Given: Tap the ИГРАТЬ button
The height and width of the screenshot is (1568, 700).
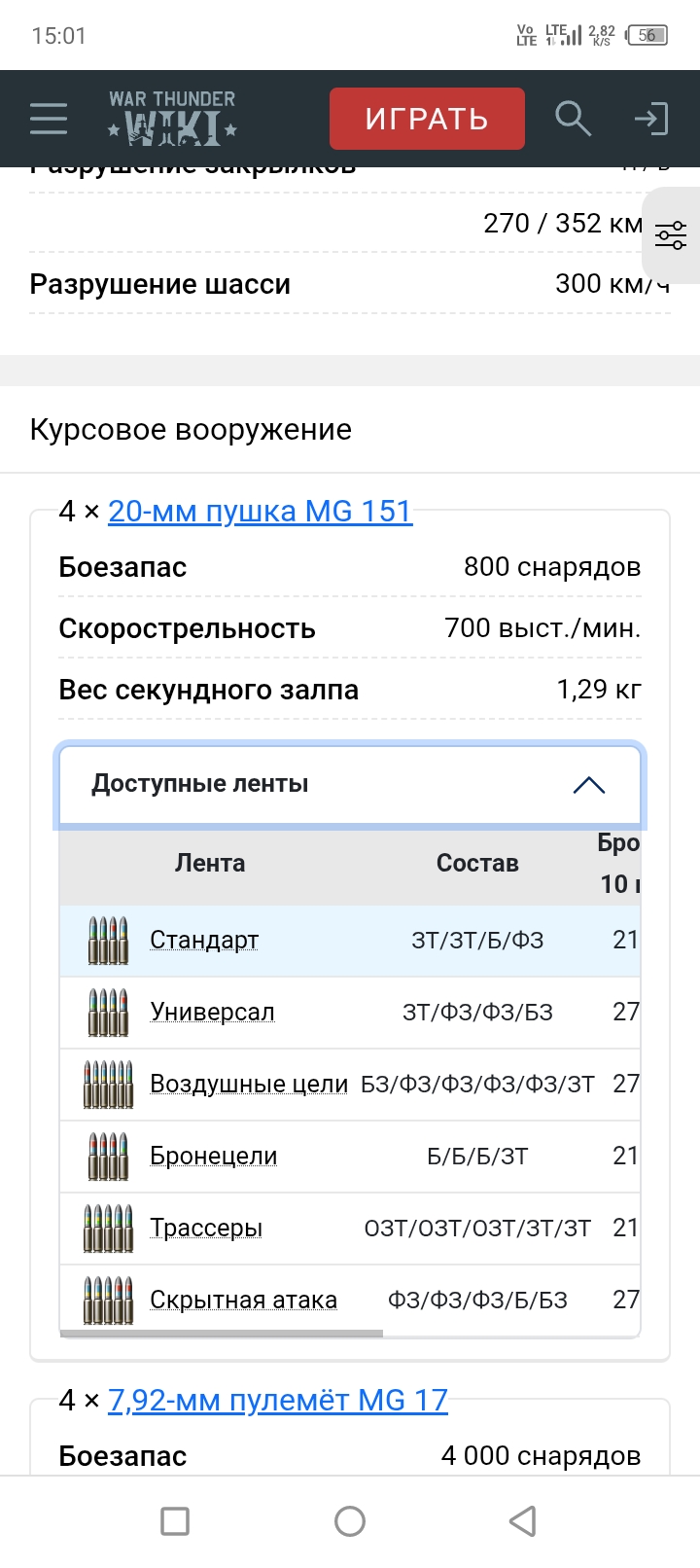Looking at the screenshot, I should click(x=427, y=119).
